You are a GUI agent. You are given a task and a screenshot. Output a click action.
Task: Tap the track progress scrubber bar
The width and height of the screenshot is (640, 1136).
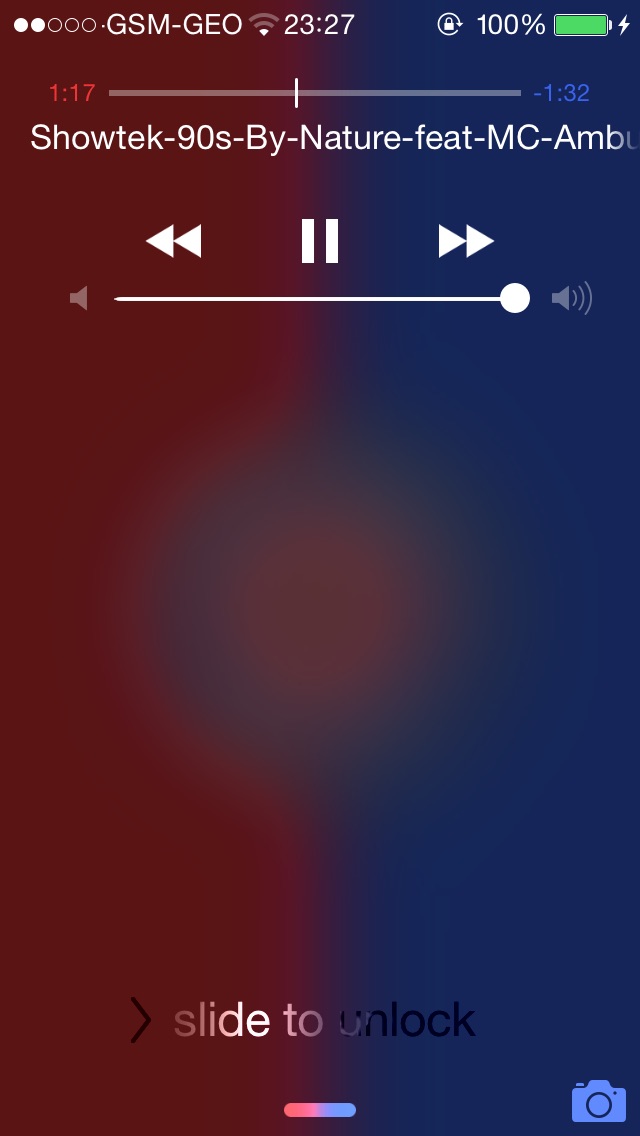[314, 93]
